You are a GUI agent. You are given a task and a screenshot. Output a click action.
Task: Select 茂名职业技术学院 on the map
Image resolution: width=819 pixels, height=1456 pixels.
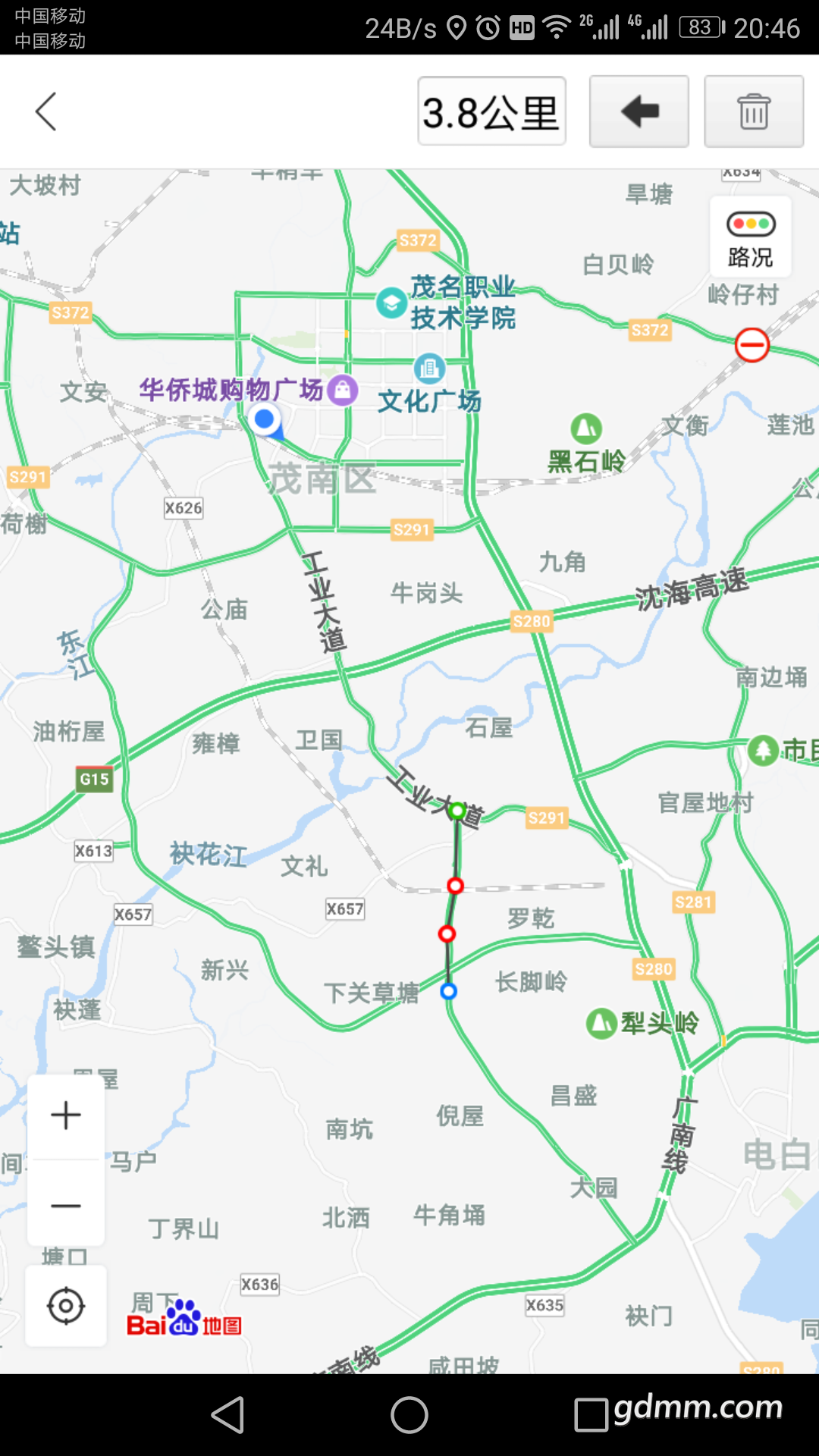tap(392, 303)
